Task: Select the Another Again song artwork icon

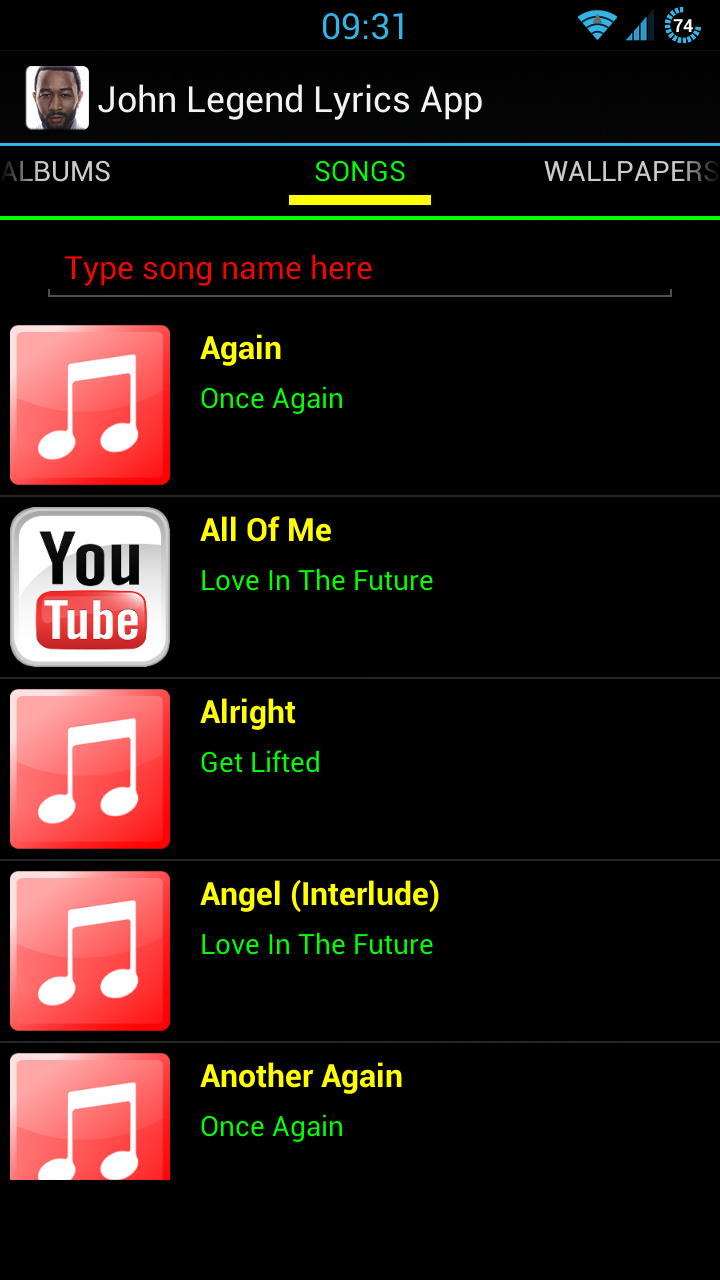Action: point(89,1120)
